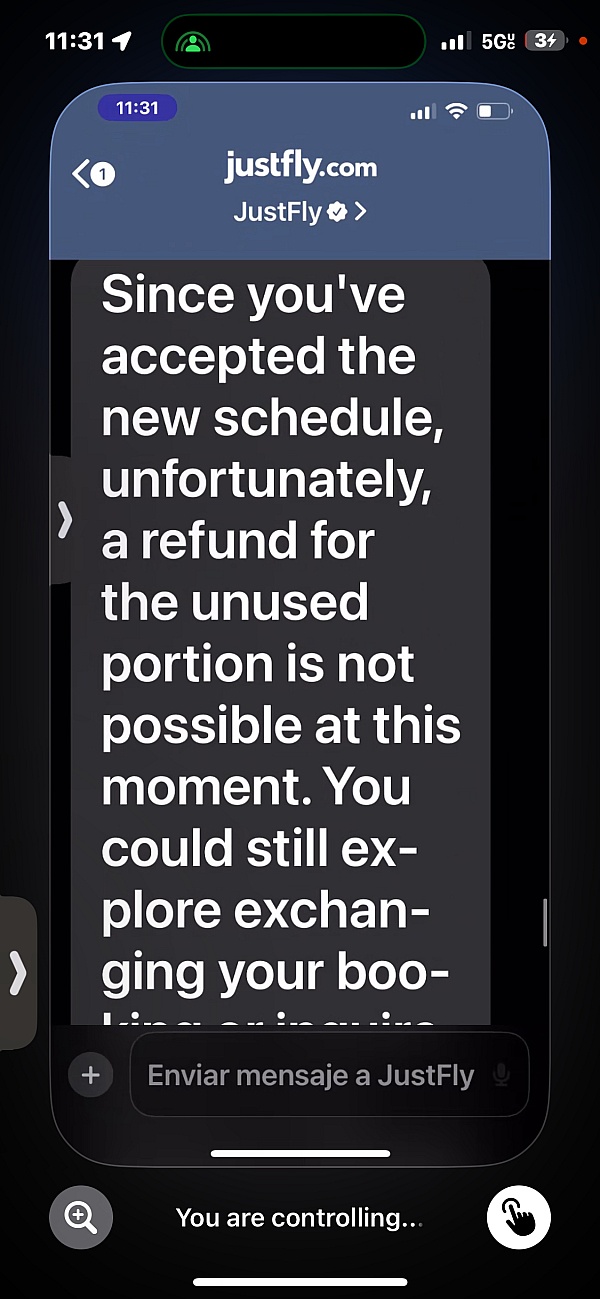Go back to the message list
600x1299 pixels.
tap(94, 175)
